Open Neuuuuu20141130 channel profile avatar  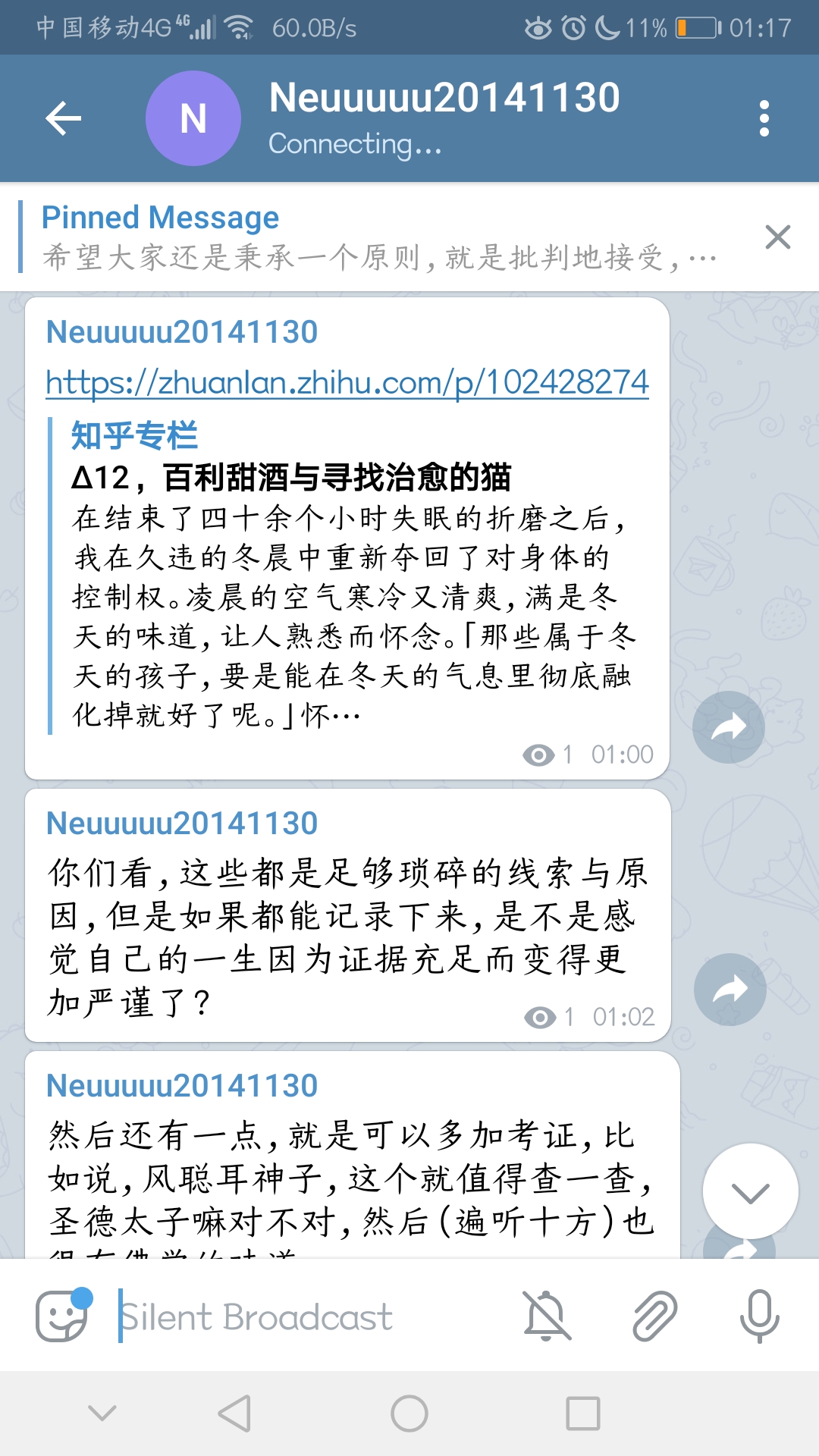pyautogui.click(x=193, y=118)
